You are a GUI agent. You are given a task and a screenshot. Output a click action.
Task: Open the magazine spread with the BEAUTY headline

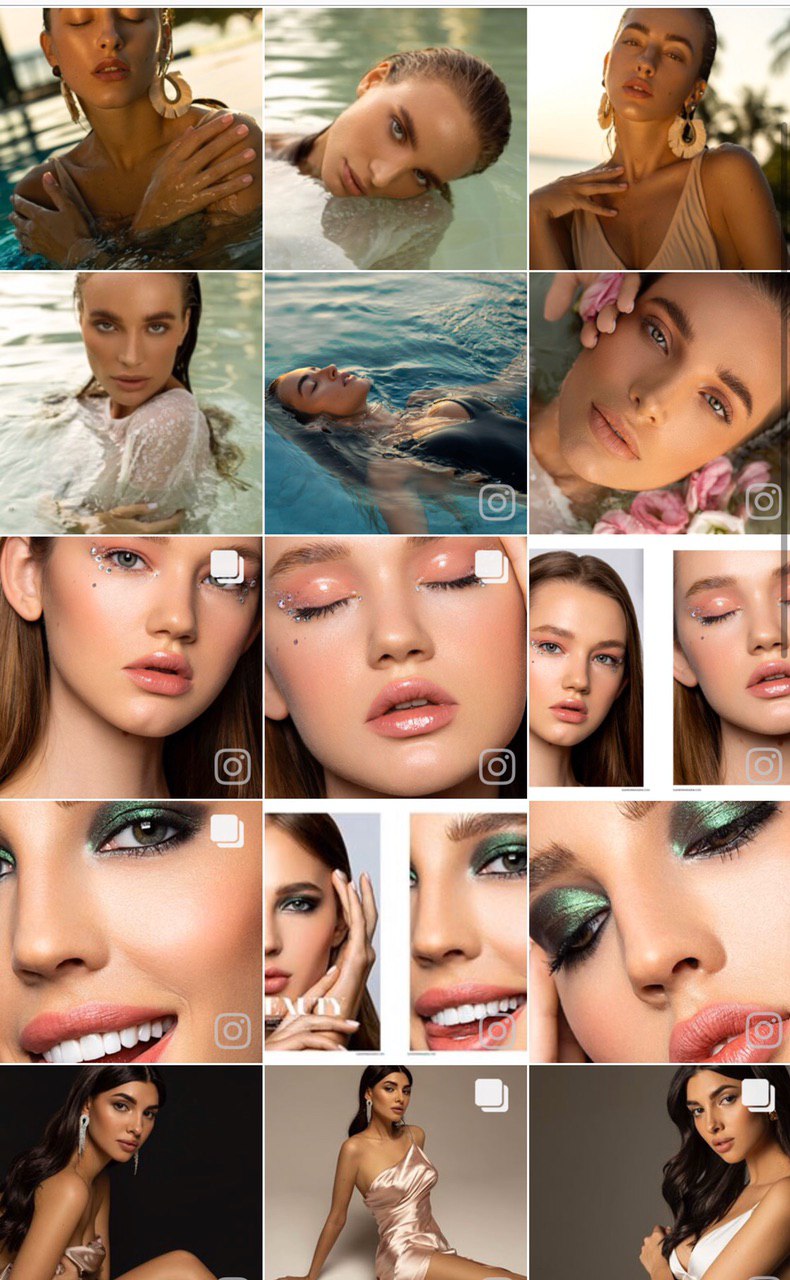point(396,931)
